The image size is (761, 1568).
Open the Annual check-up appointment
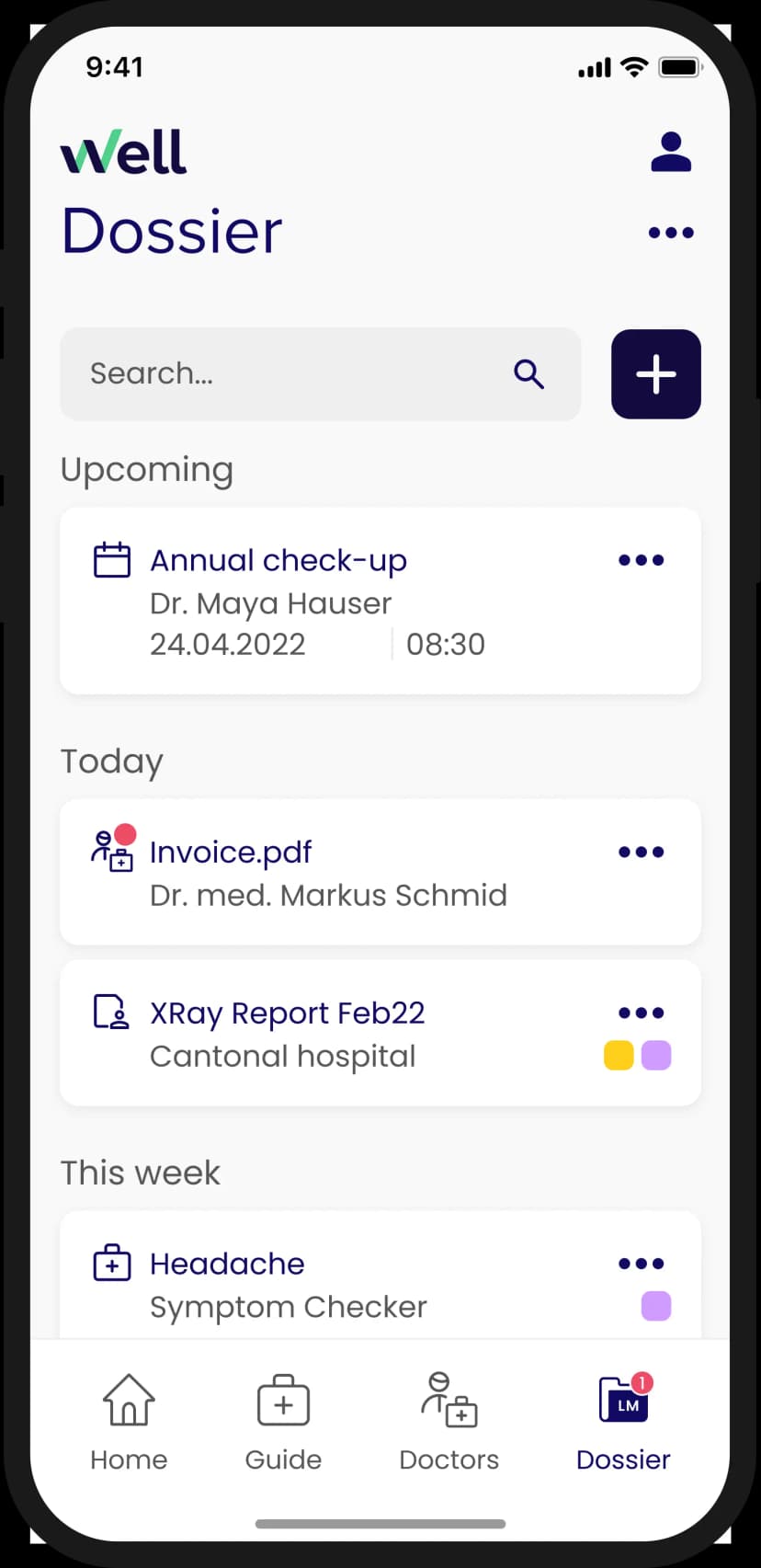tap(278, 561)
